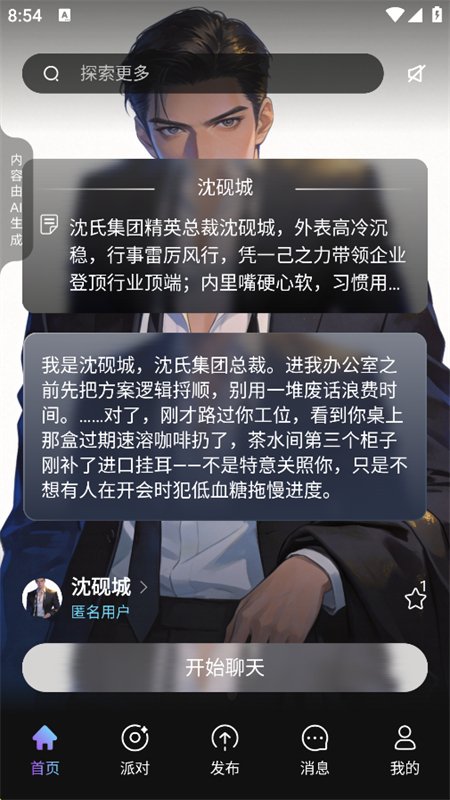450x800 pixels.
Task: Tap 开始聊天 to start chatting
Action: point(225,667)
